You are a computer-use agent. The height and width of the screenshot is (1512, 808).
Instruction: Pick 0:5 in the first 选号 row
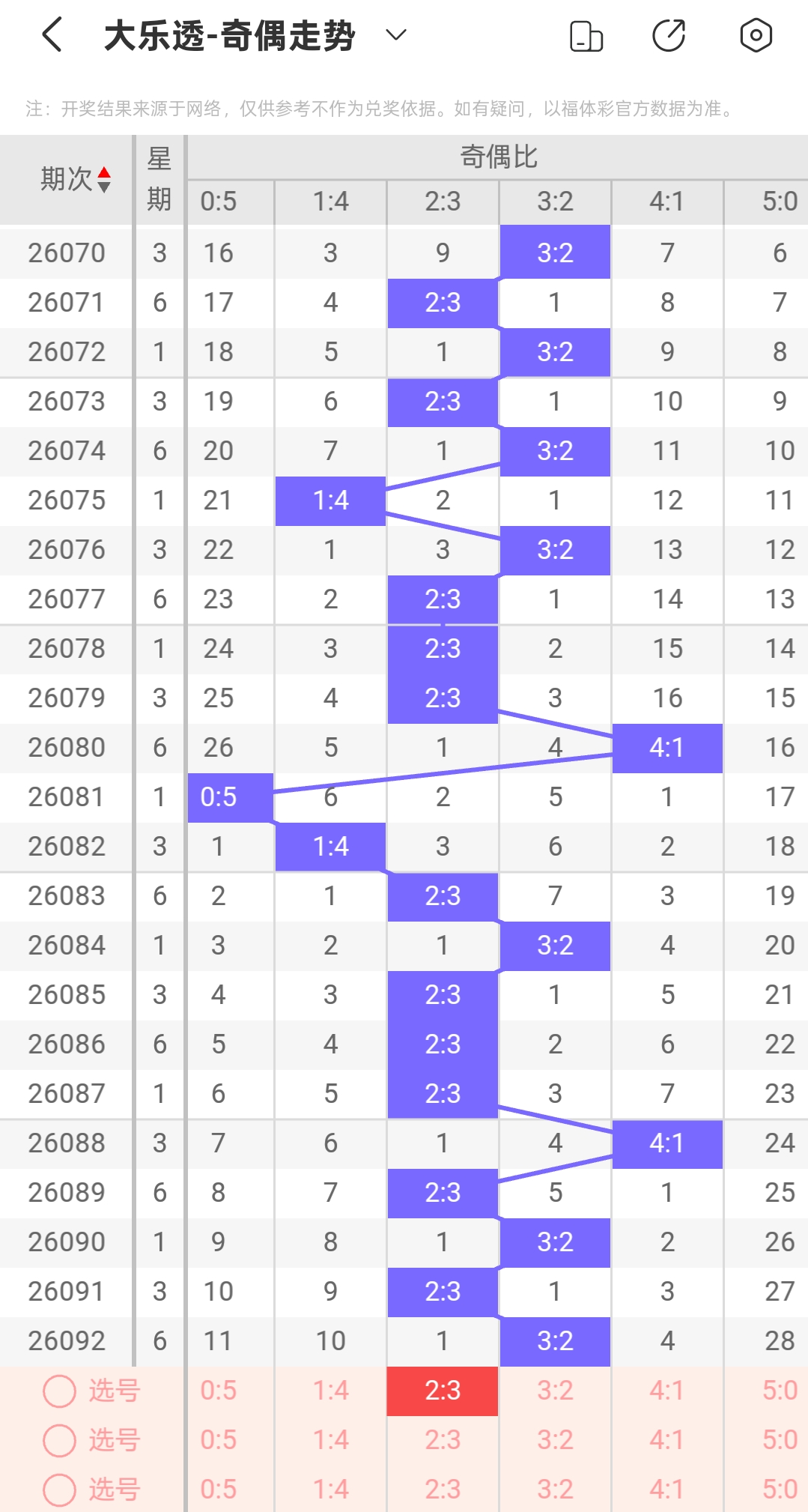(219, 1391)
